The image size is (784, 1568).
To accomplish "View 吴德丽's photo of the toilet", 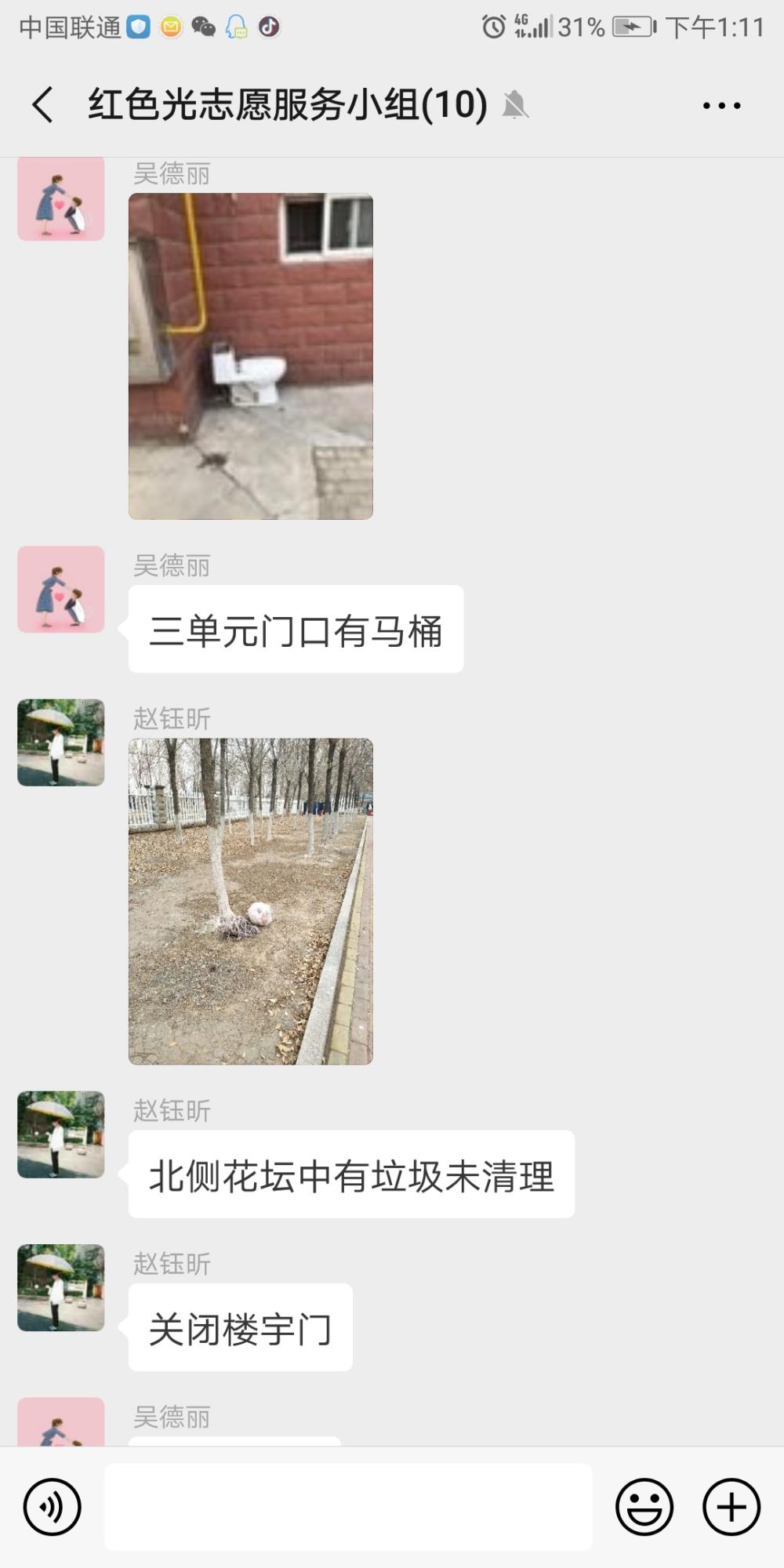I will coord(251,356).
